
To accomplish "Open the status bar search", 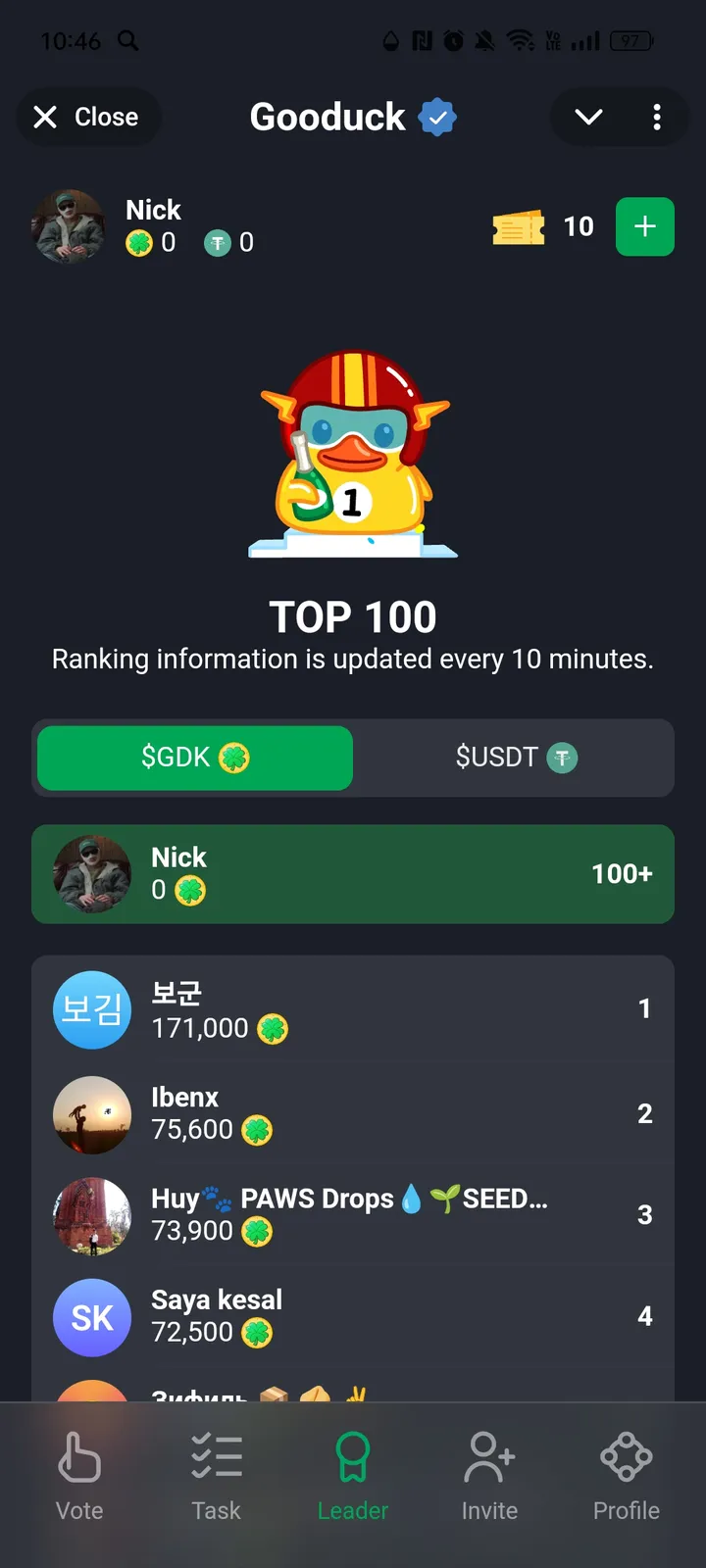I will coord(128,40).
